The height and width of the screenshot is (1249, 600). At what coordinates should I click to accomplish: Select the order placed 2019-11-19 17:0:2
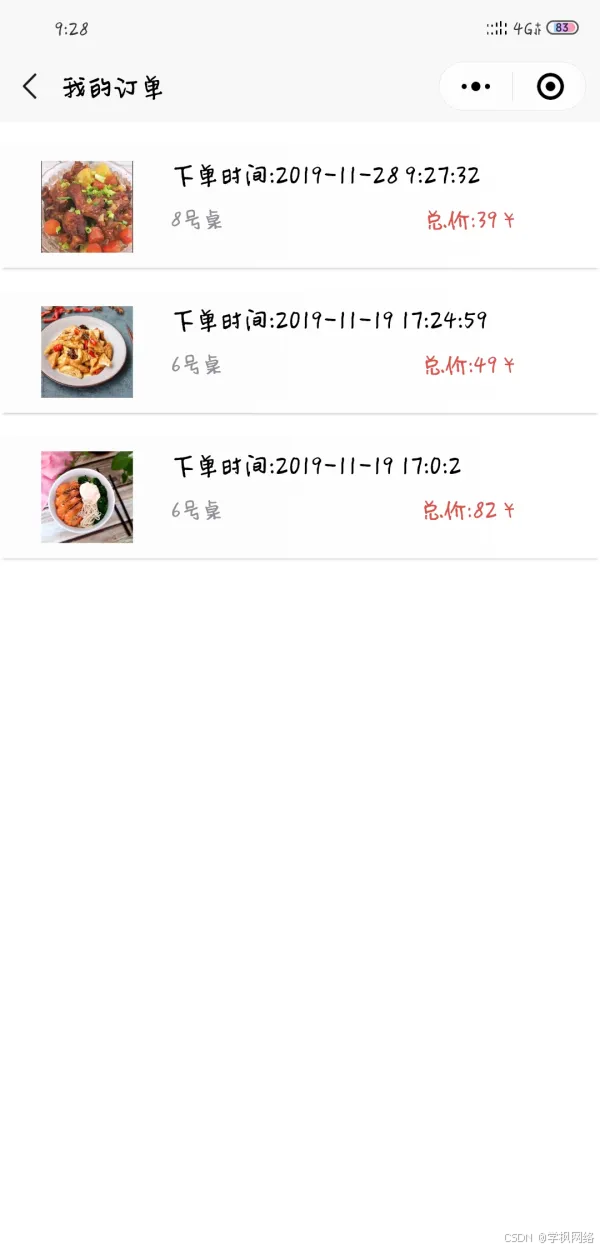(x=300, y=496)
